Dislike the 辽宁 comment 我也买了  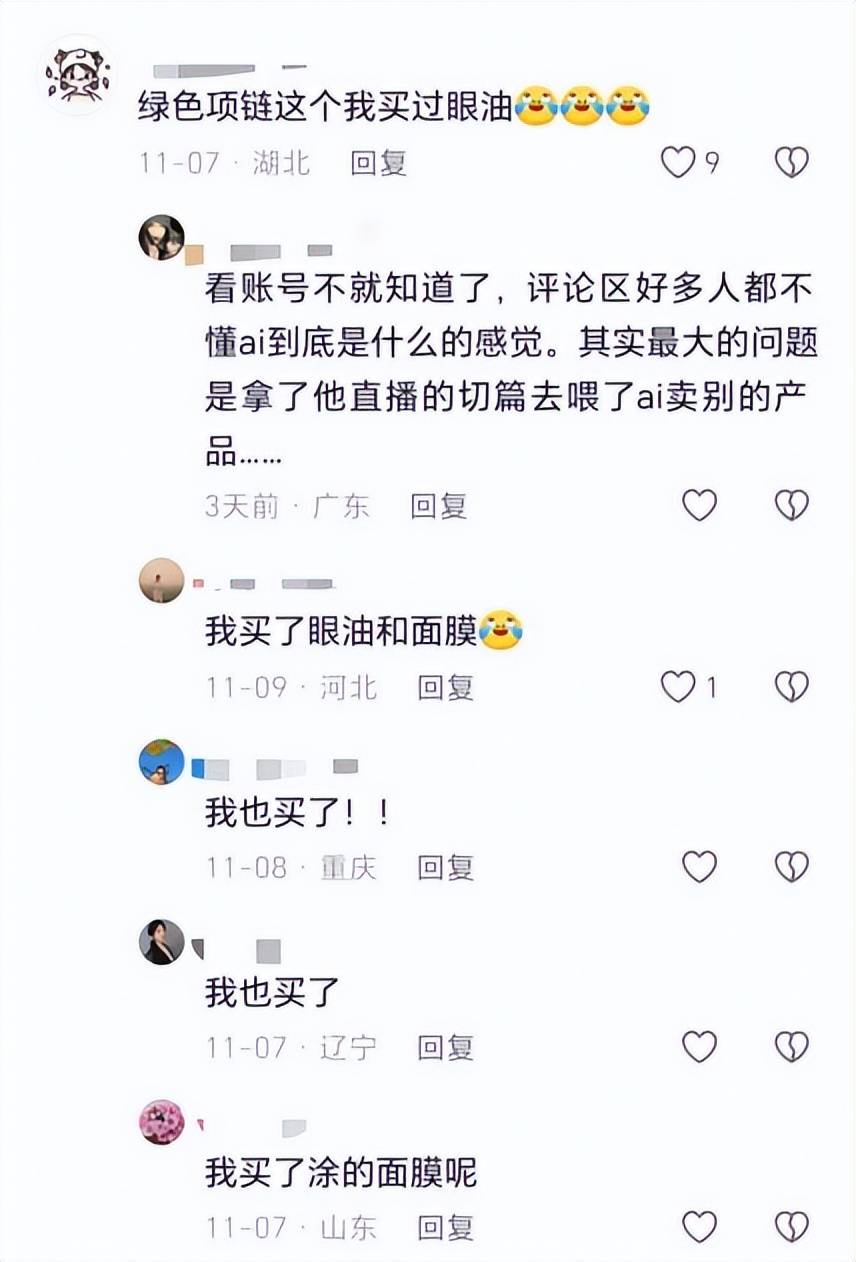coord(791,1047)
